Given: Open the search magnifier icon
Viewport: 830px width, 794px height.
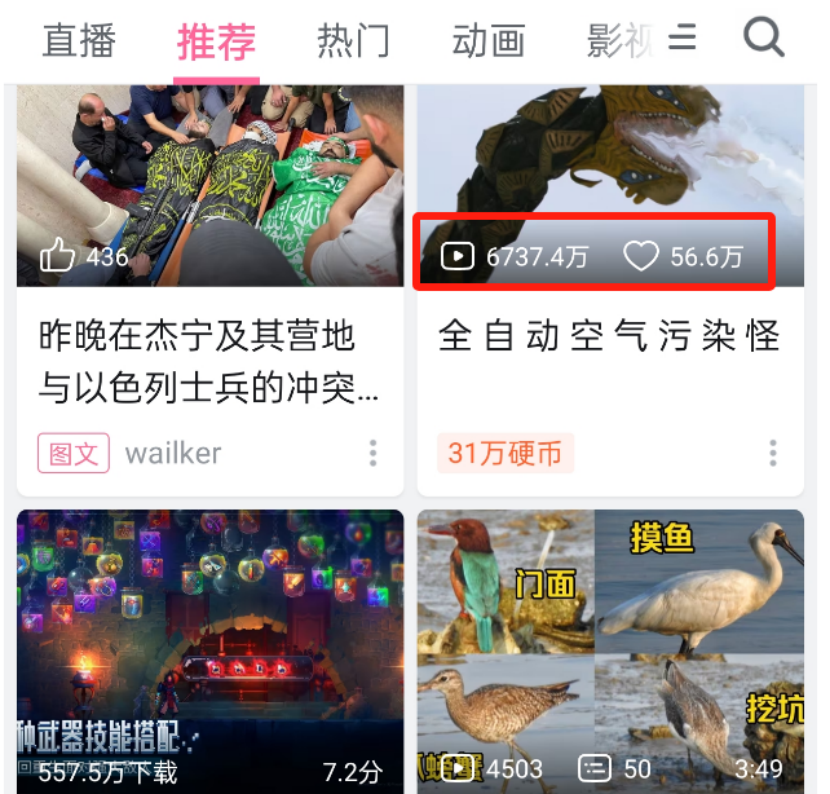Looking at the screenshot, I should pyautogui.click(x=764, y=38).
